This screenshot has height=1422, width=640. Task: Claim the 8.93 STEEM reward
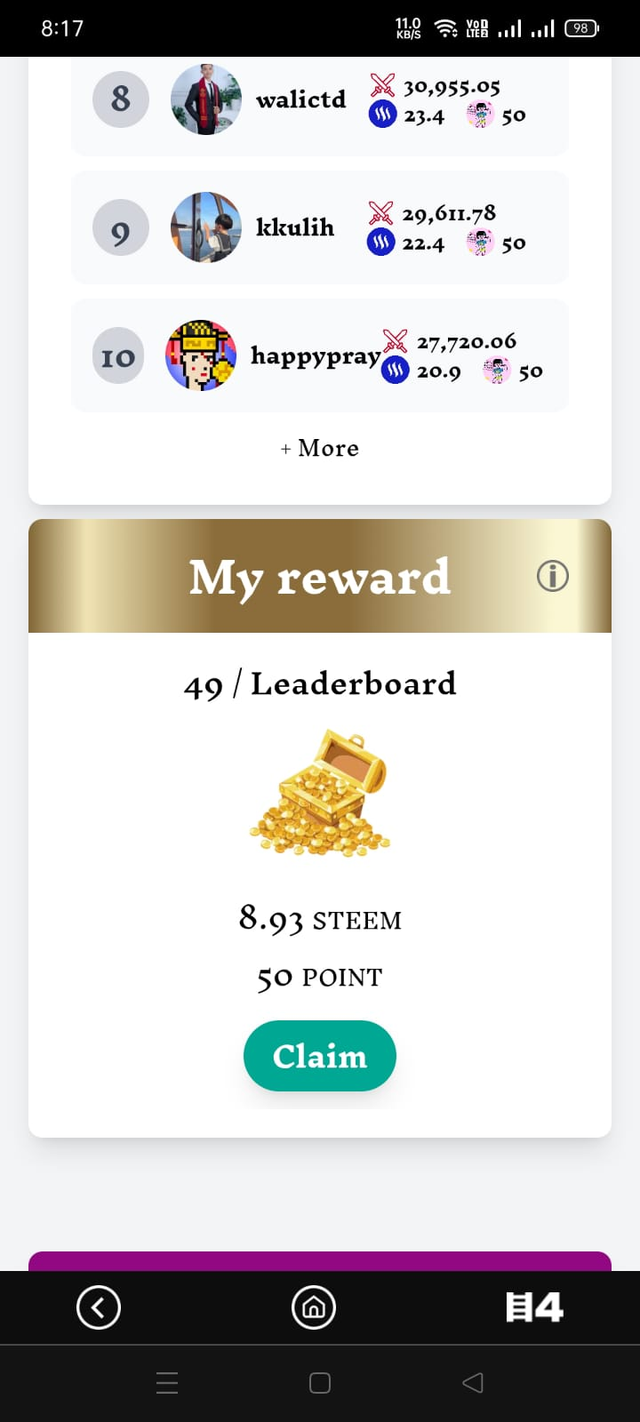[x=319, y=1056]
